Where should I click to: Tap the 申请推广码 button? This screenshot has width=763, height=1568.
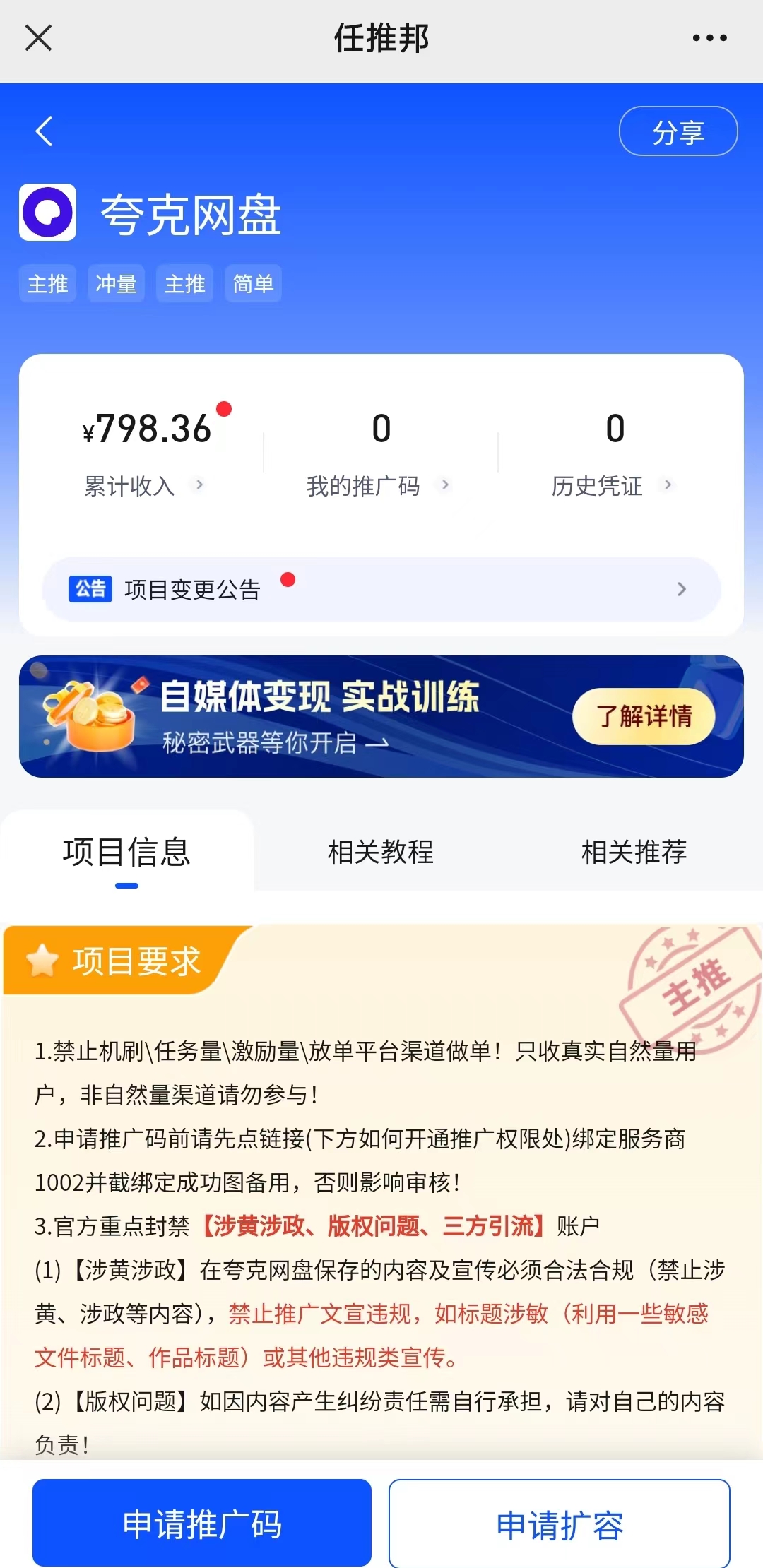pos(202,1524)
